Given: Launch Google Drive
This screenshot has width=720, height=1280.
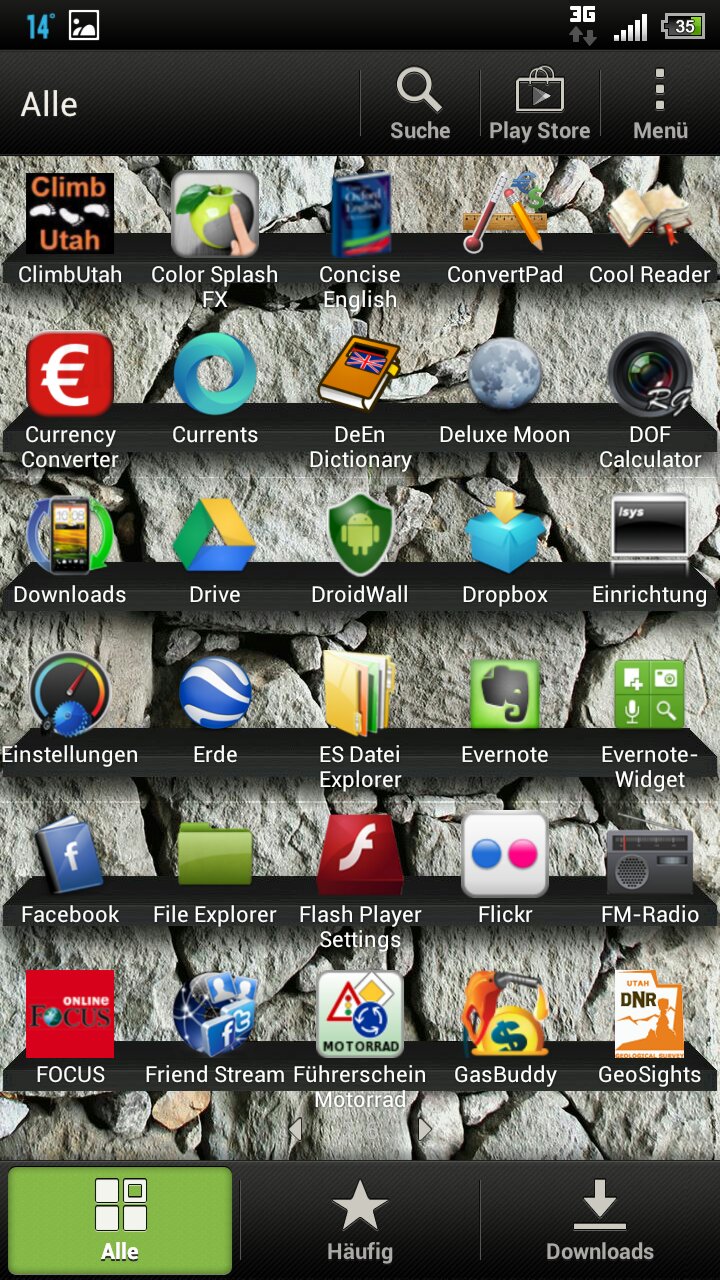Looking at the screenshot, I should (215, 549).
